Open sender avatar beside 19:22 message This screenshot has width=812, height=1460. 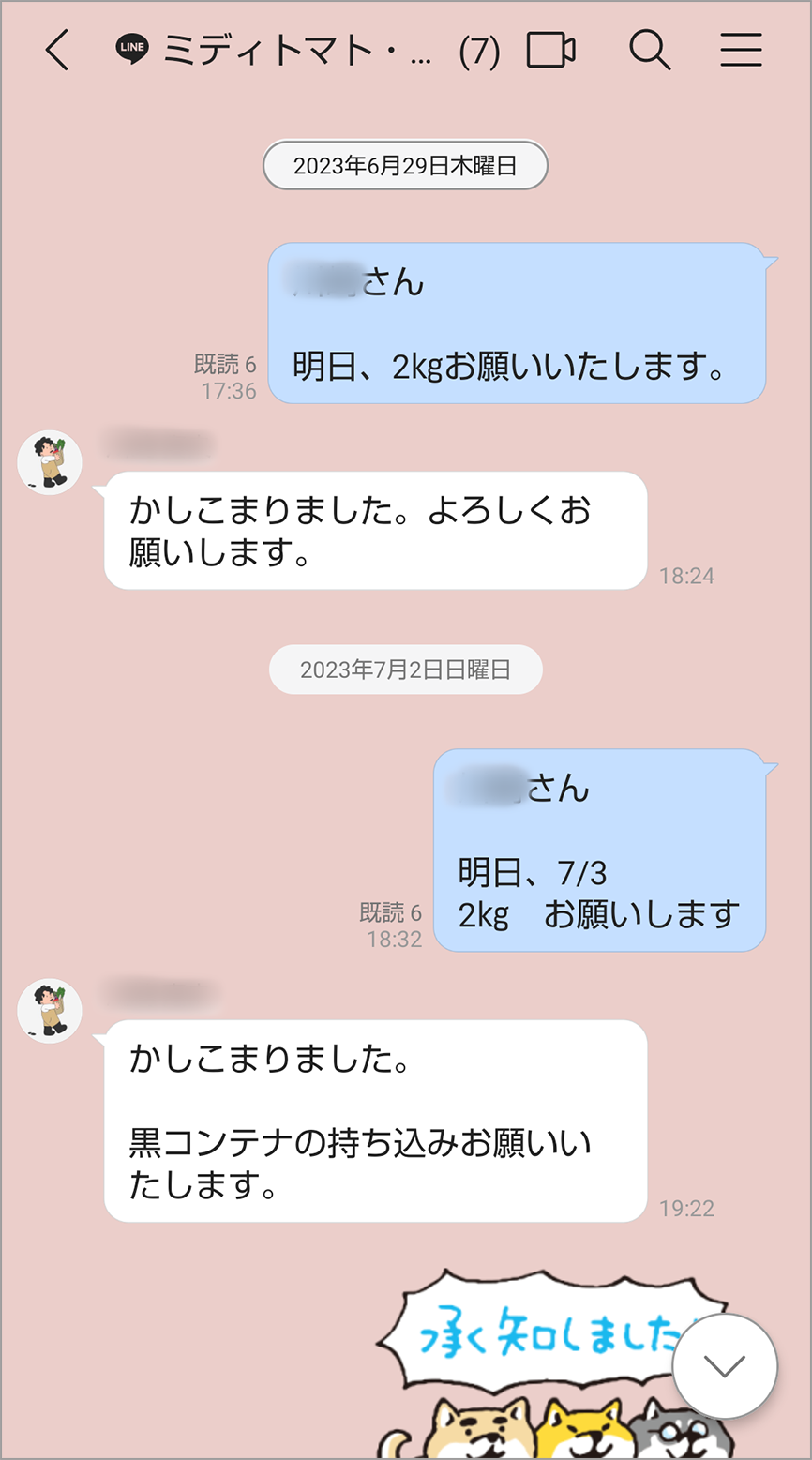[51, 1011]
